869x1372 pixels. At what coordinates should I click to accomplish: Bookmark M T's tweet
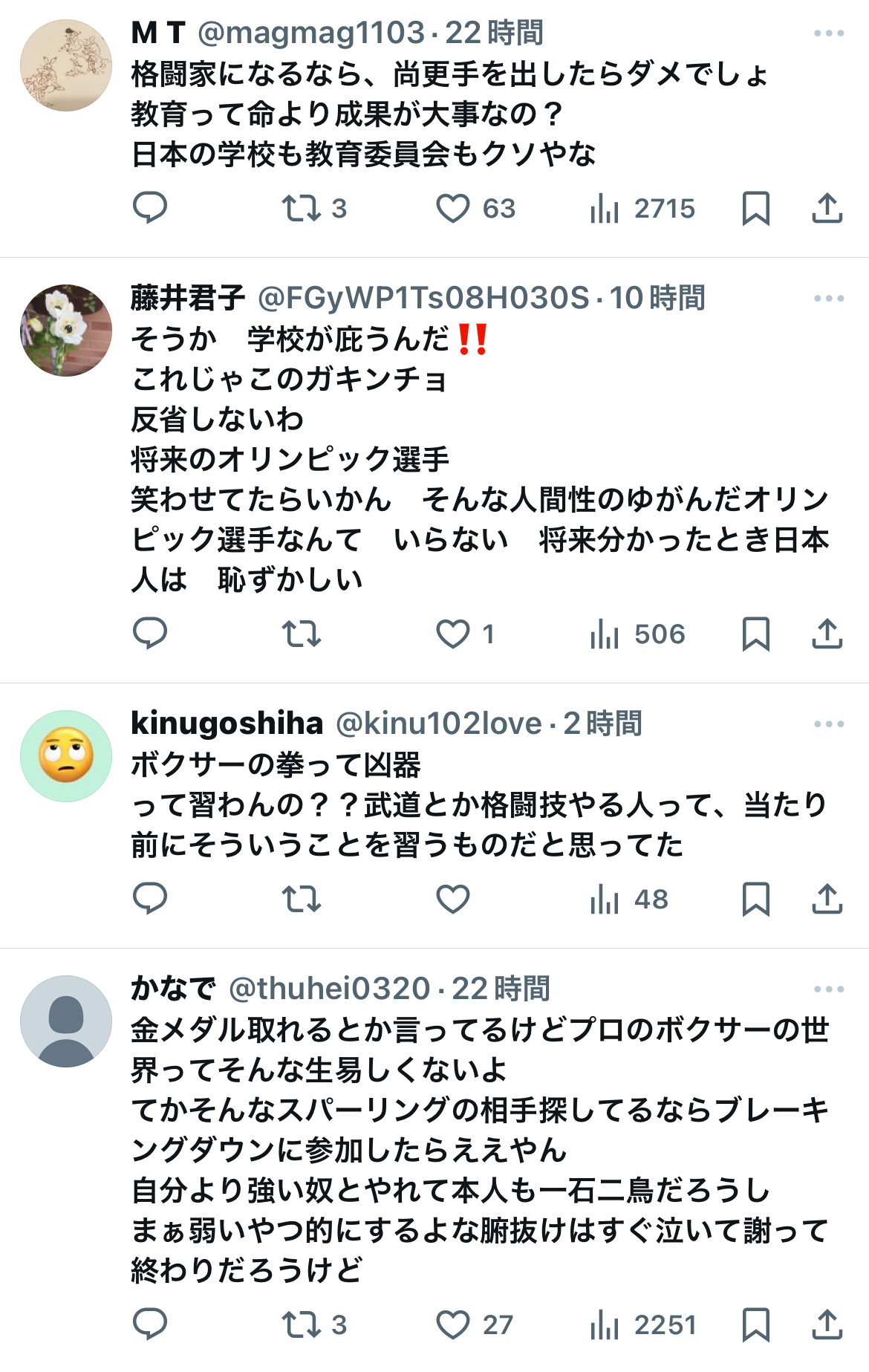(755, 208)
